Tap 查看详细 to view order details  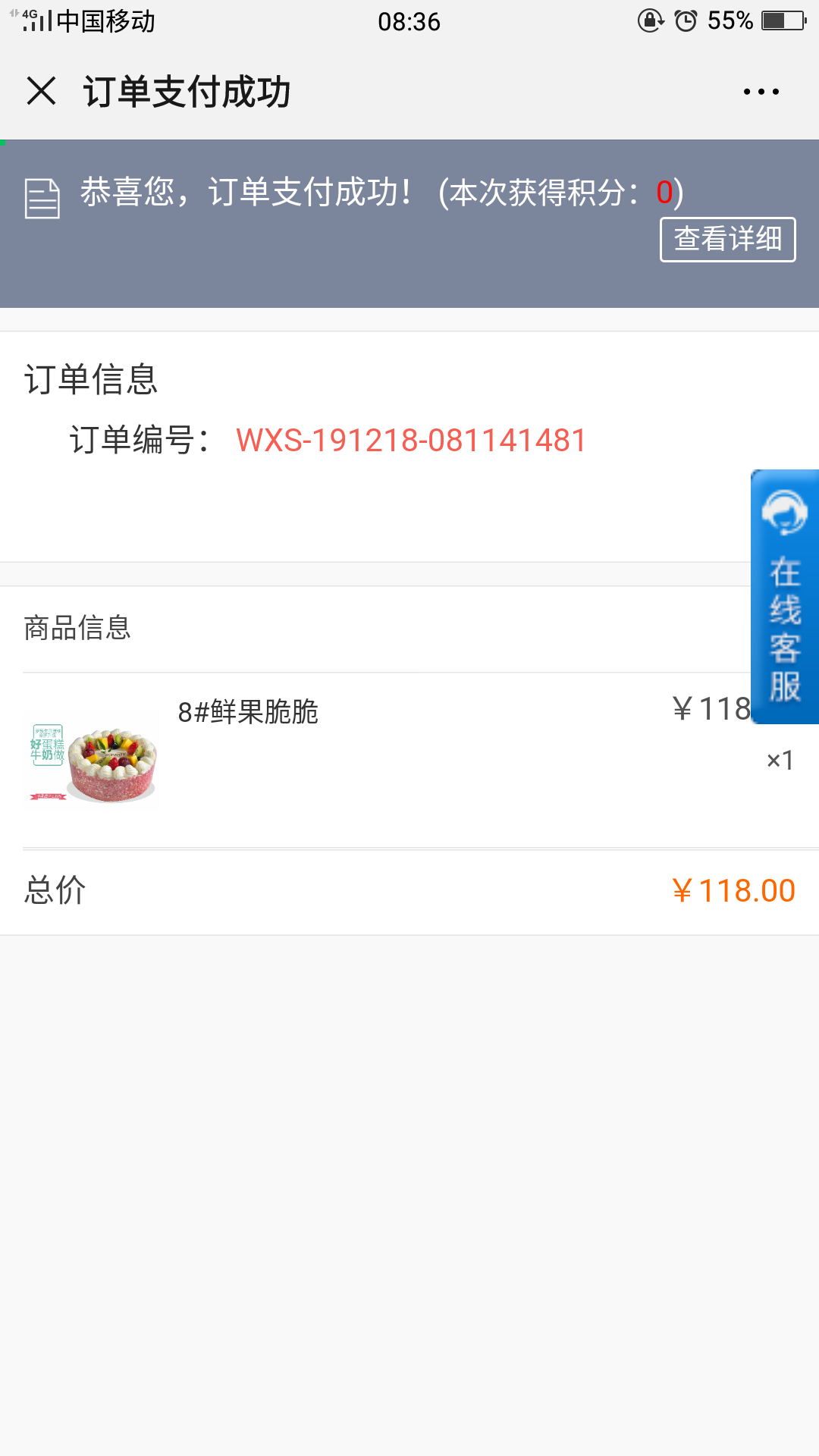[x=727, y=240]
